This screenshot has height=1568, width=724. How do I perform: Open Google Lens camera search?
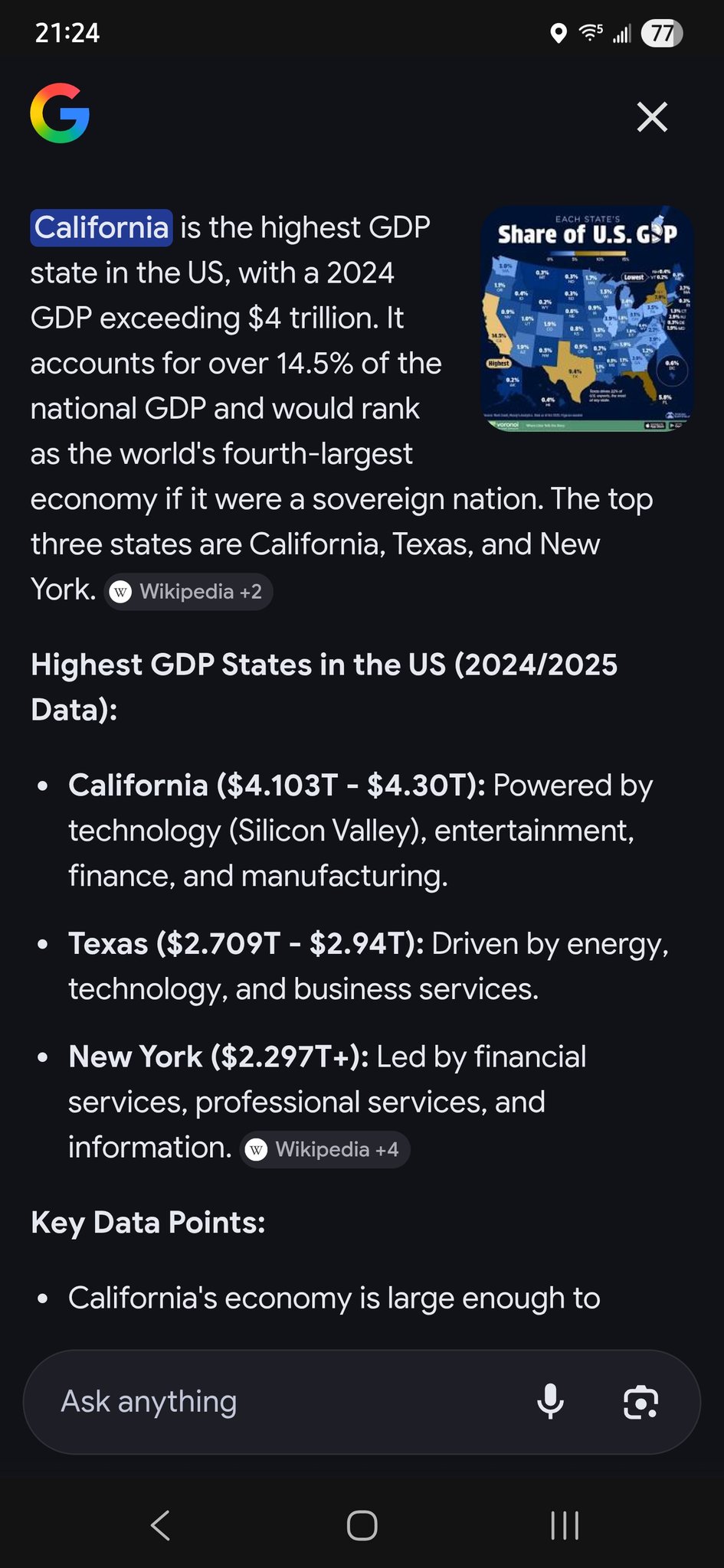coord(640,1402)
